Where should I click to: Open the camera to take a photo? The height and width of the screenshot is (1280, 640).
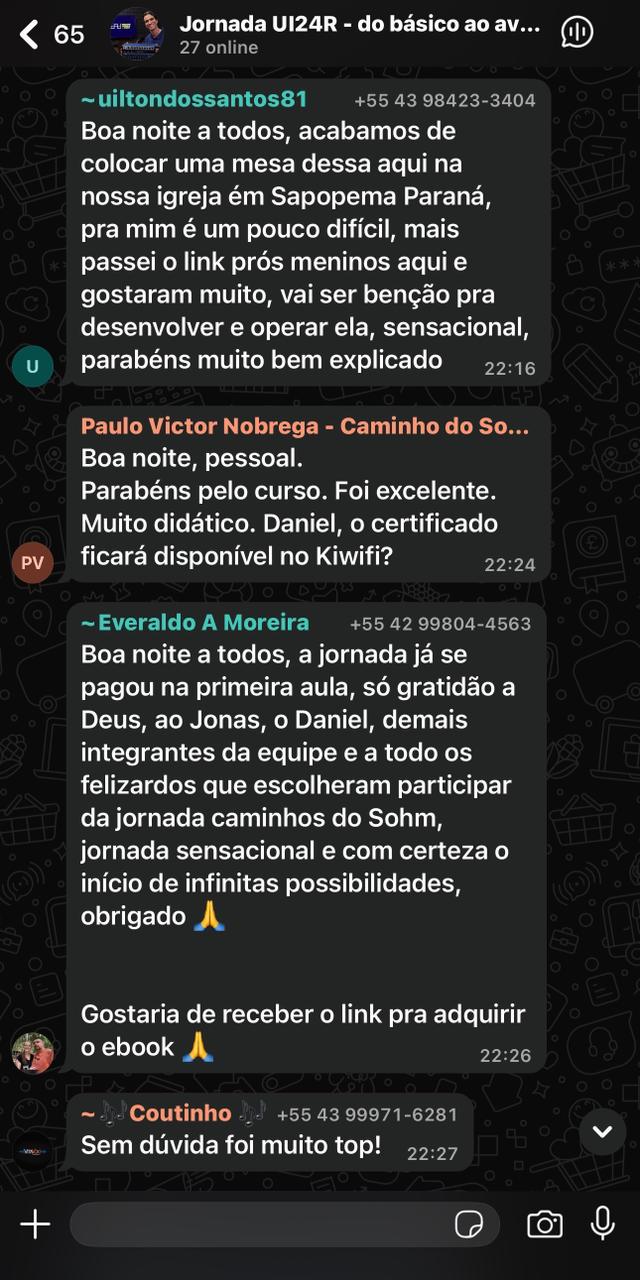(x=544, y=1224)
